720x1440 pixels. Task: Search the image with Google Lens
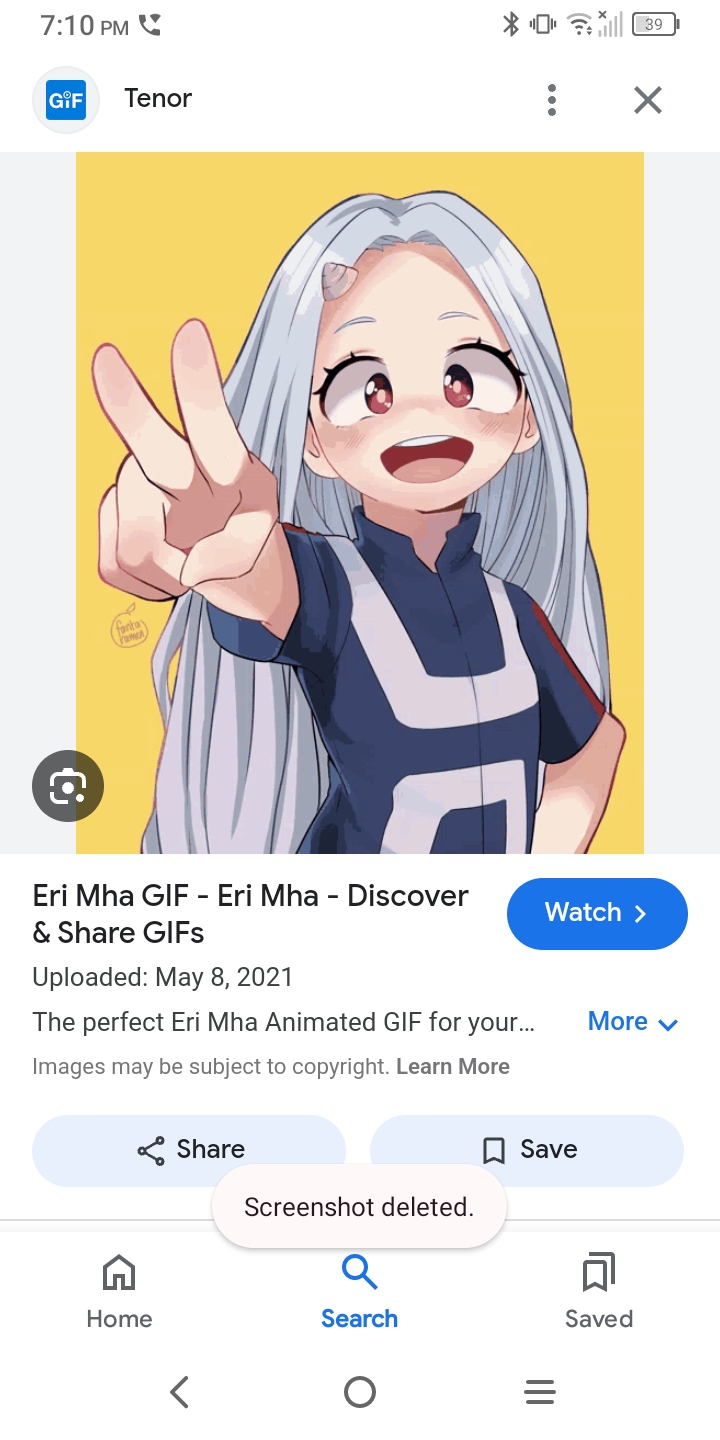[68, 786]
